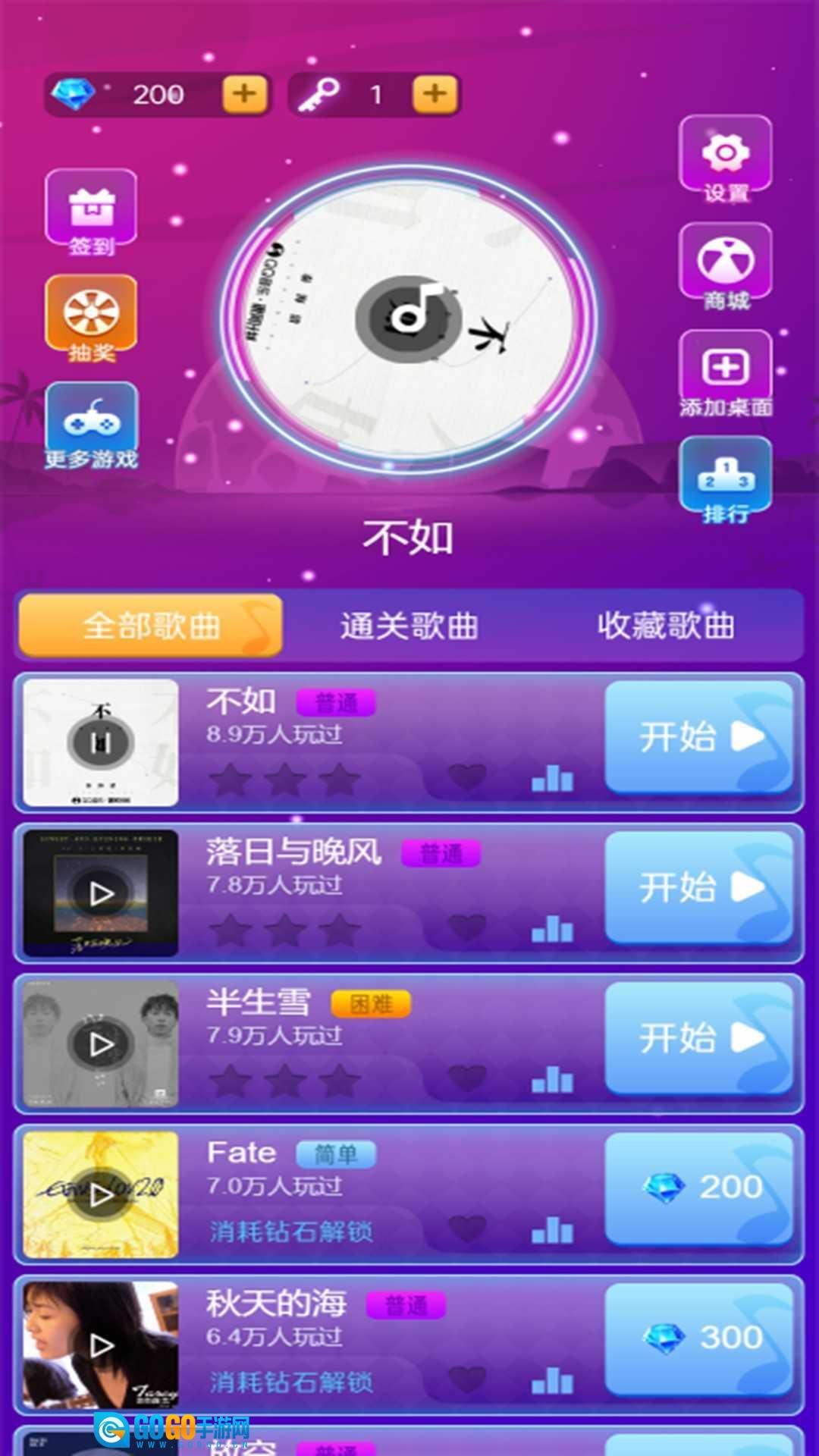This screenshot has width=819, height=1456.
Task: Select the 全部歌曲 tab
Action: (x=151, y=626)
